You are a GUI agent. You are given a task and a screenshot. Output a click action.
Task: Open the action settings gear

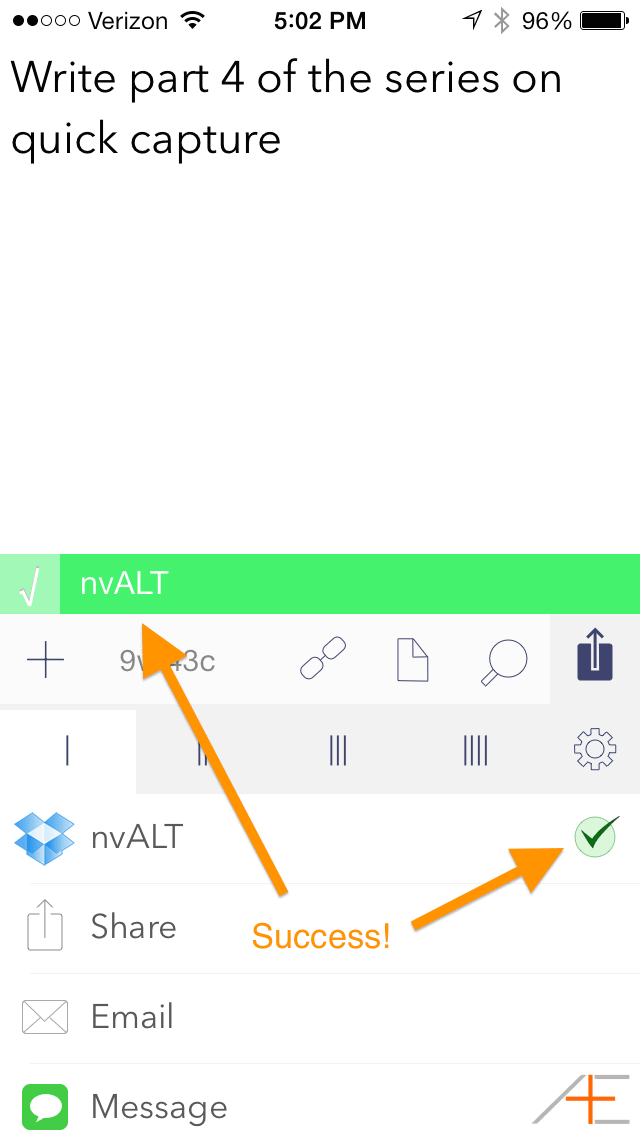pos(595,749)
